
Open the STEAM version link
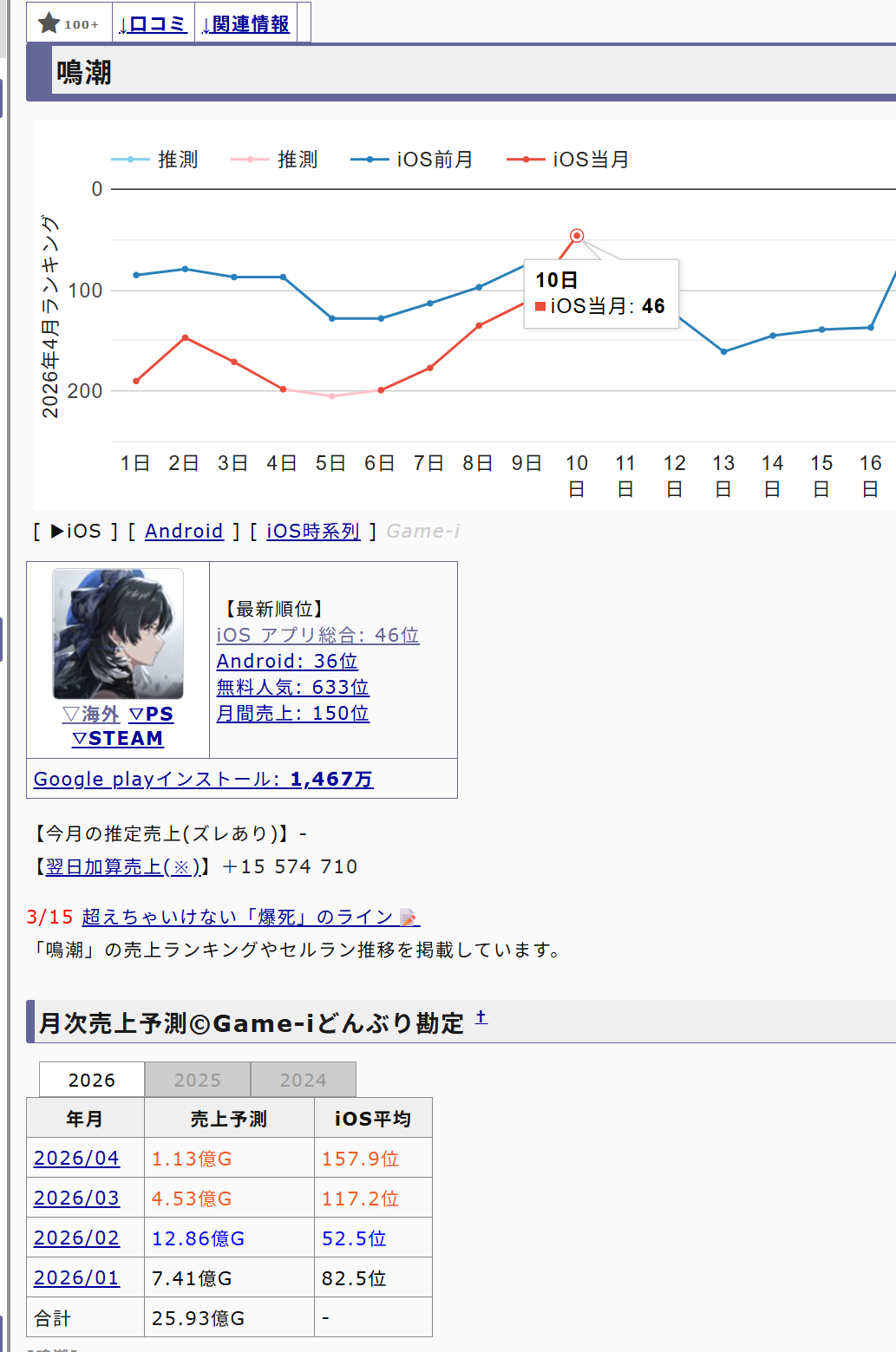[x=118, y=738]
